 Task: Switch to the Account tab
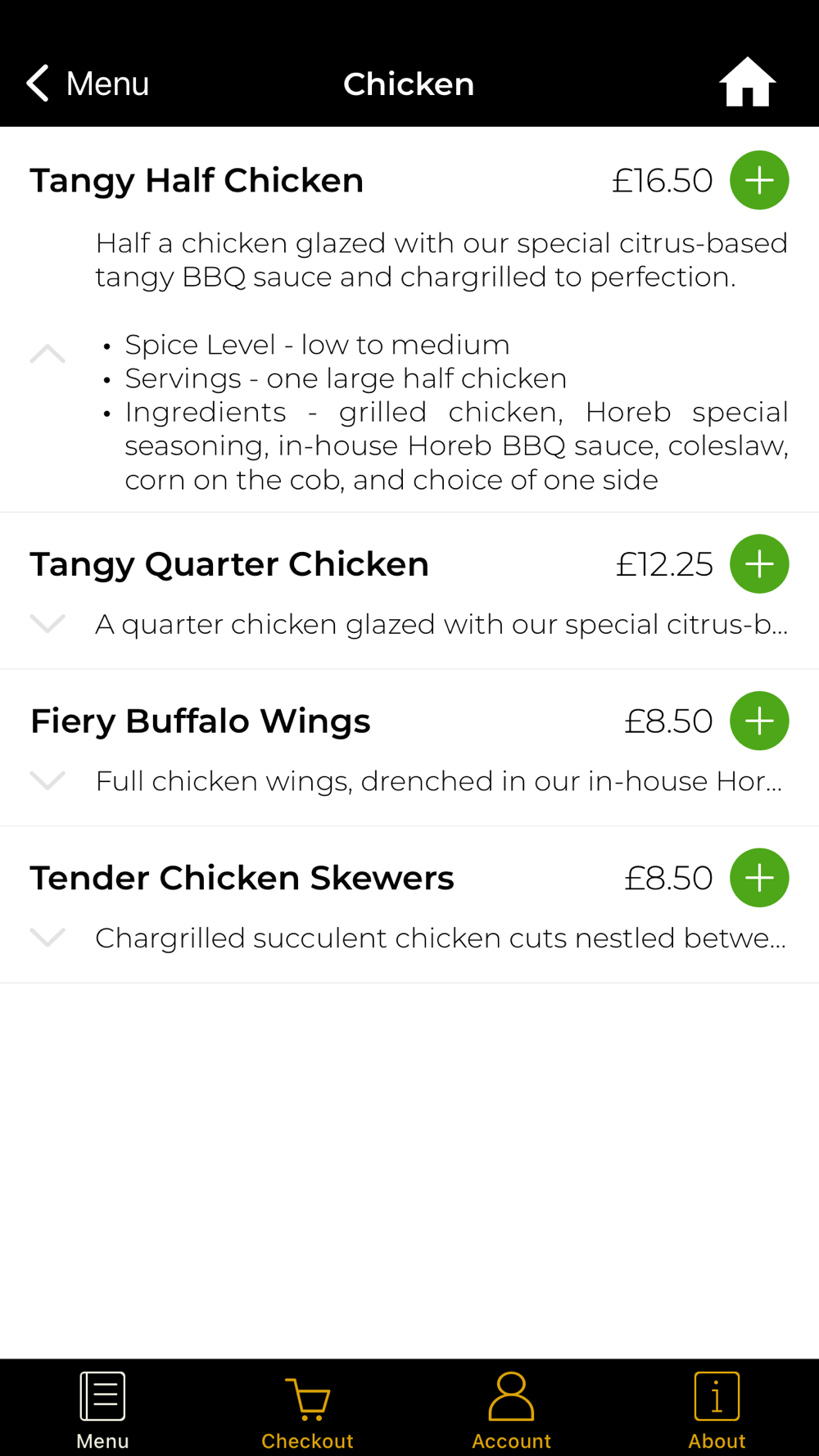coord(512,1410)
